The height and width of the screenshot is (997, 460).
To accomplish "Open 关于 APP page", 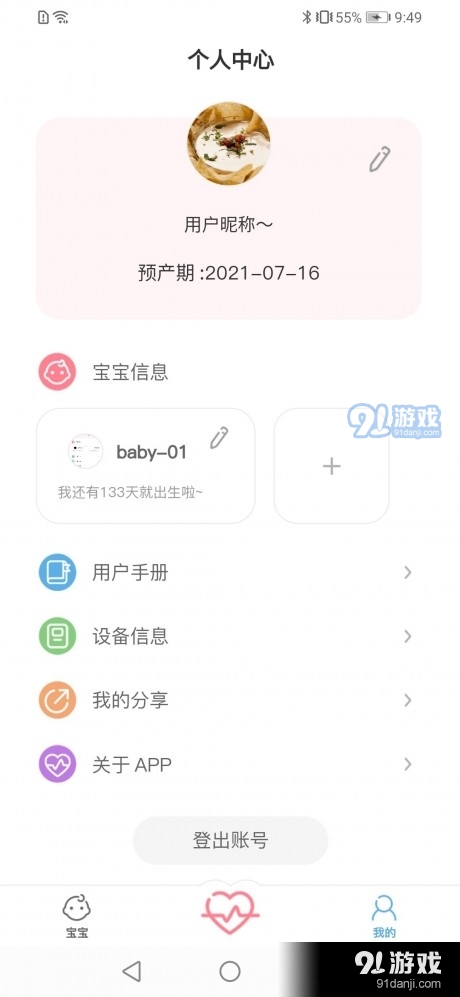I will coord(228,764).
